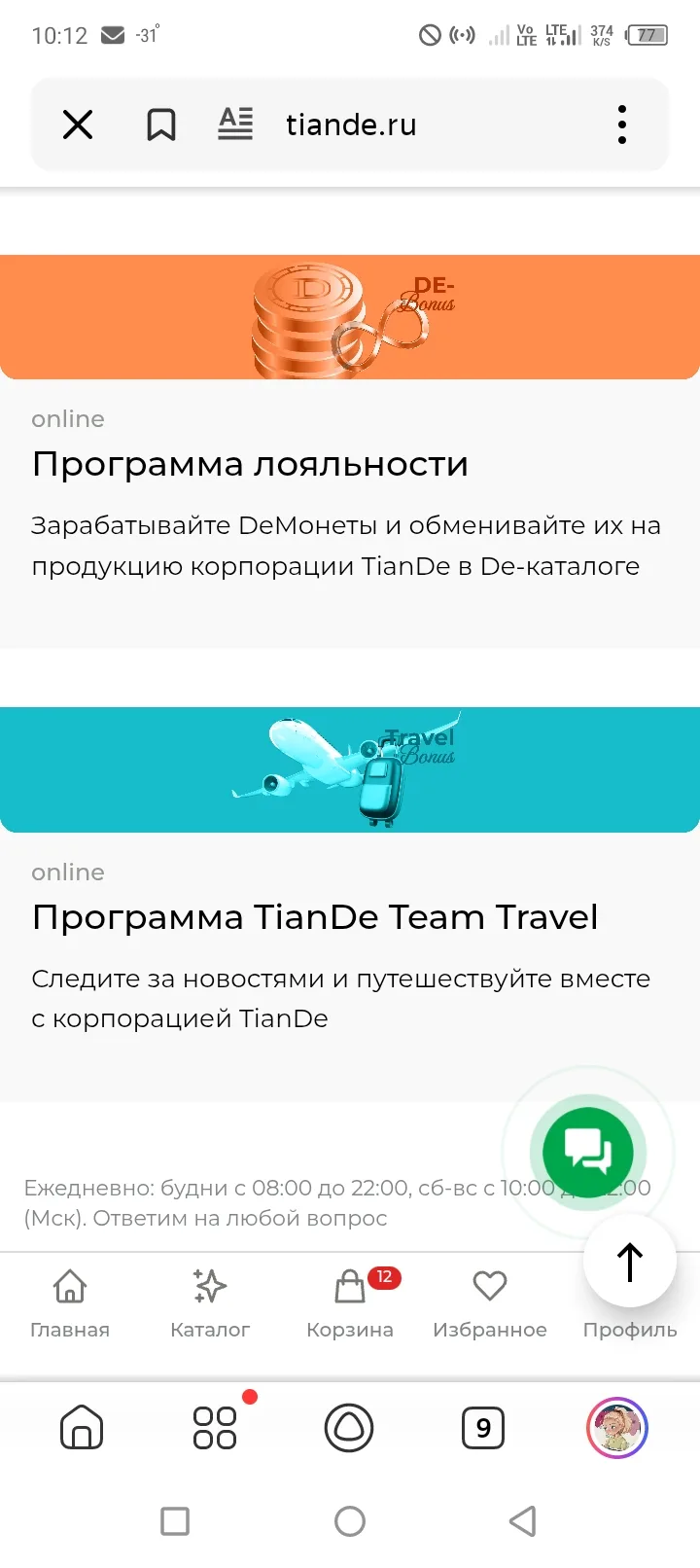
Task: Switch to the Избранное tab
Action: (490, 1303)
